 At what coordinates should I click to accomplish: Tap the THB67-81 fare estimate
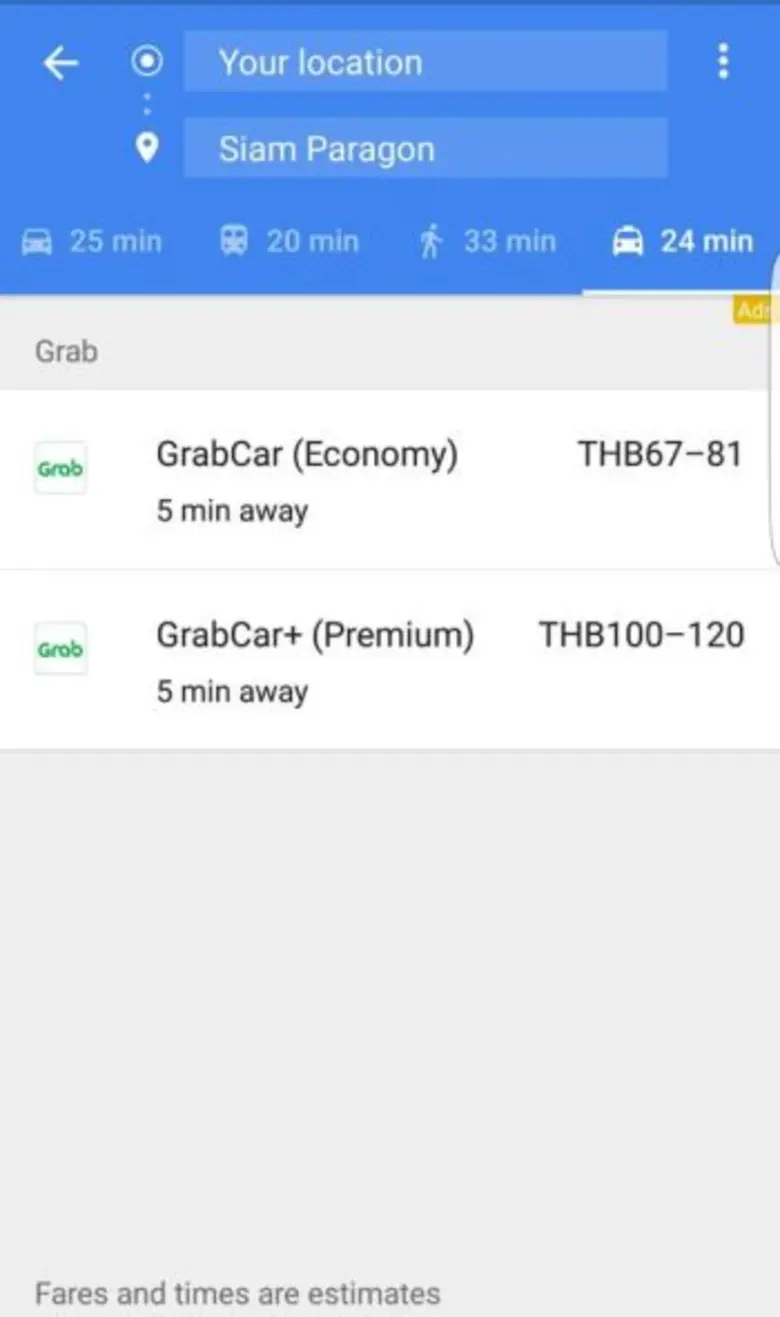658,454
